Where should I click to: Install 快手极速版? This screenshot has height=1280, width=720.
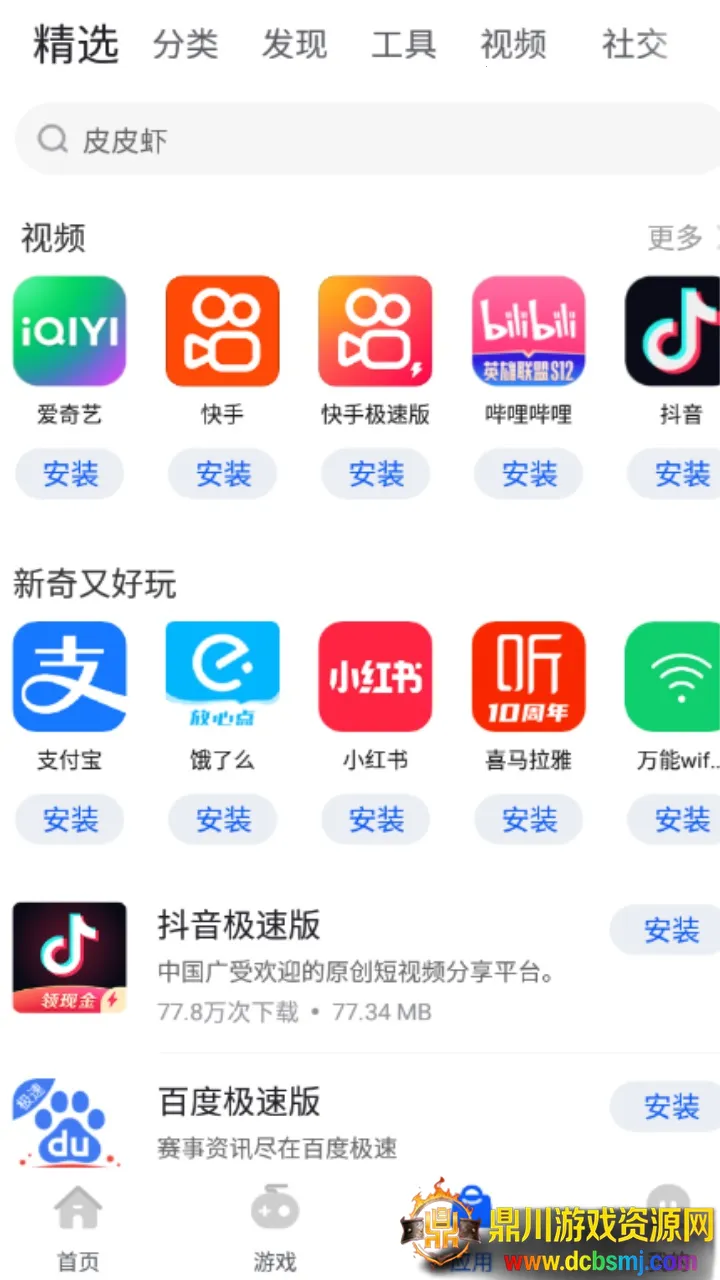coord(376,474)
